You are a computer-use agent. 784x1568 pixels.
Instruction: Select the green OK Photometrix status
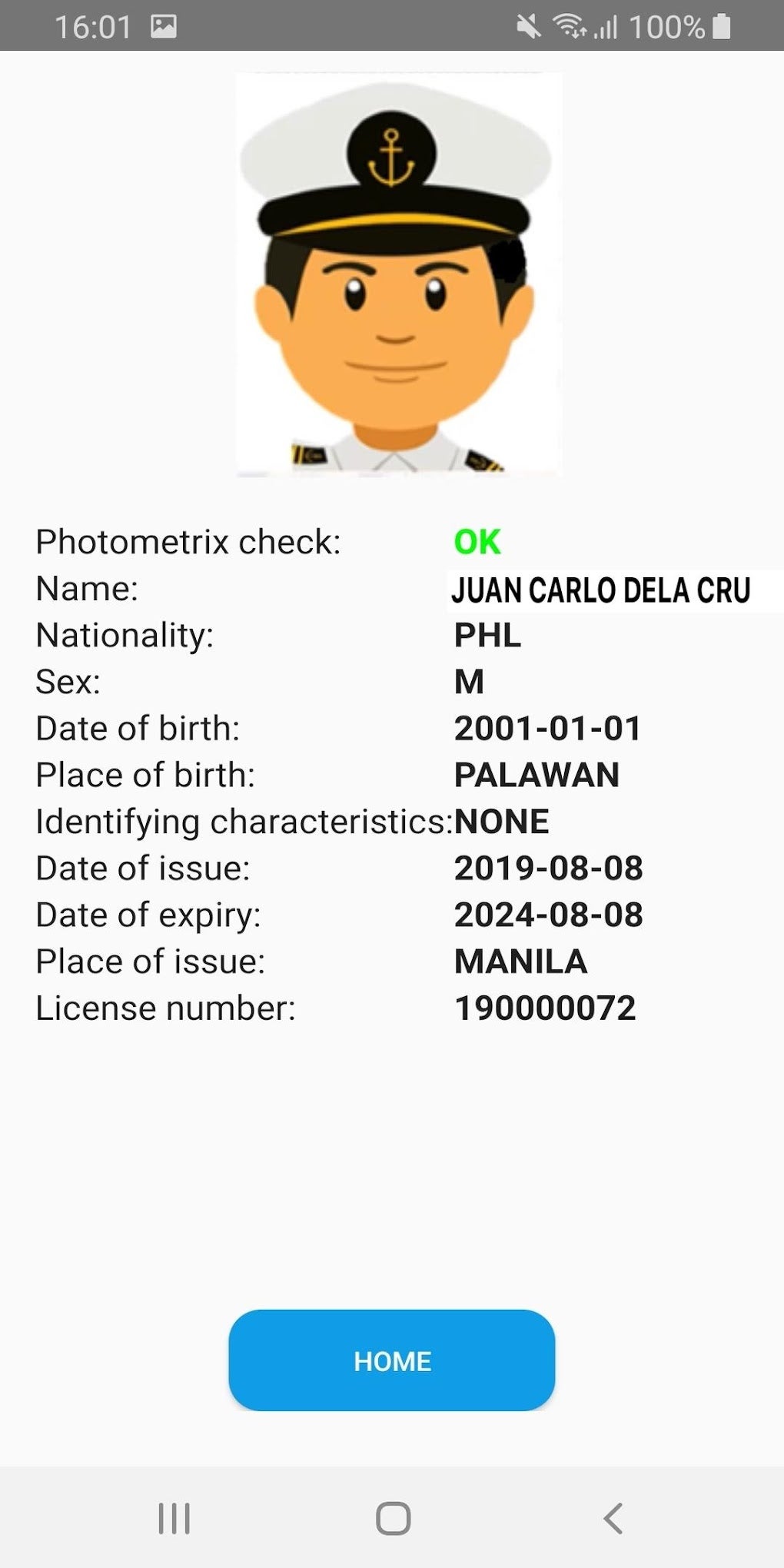pyautogui.click(x=477, y=542)
